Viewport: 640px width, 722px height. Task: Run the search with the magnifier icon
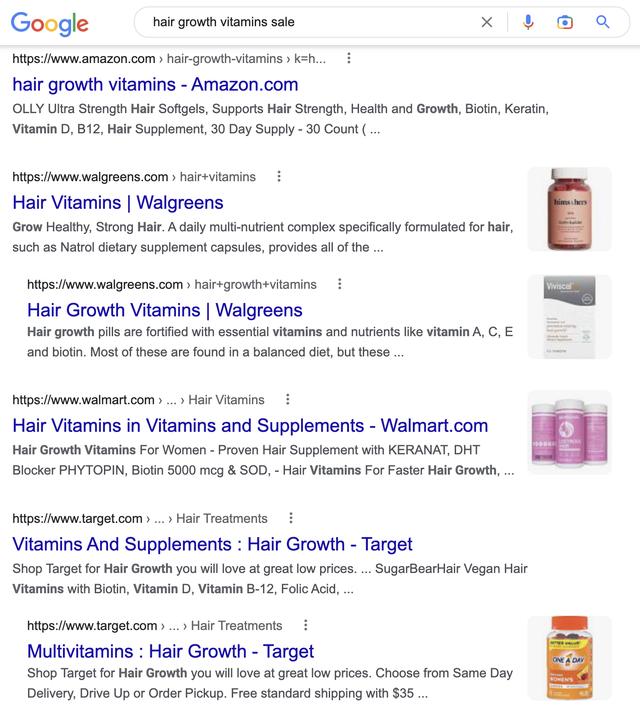(x=602, y=21)
